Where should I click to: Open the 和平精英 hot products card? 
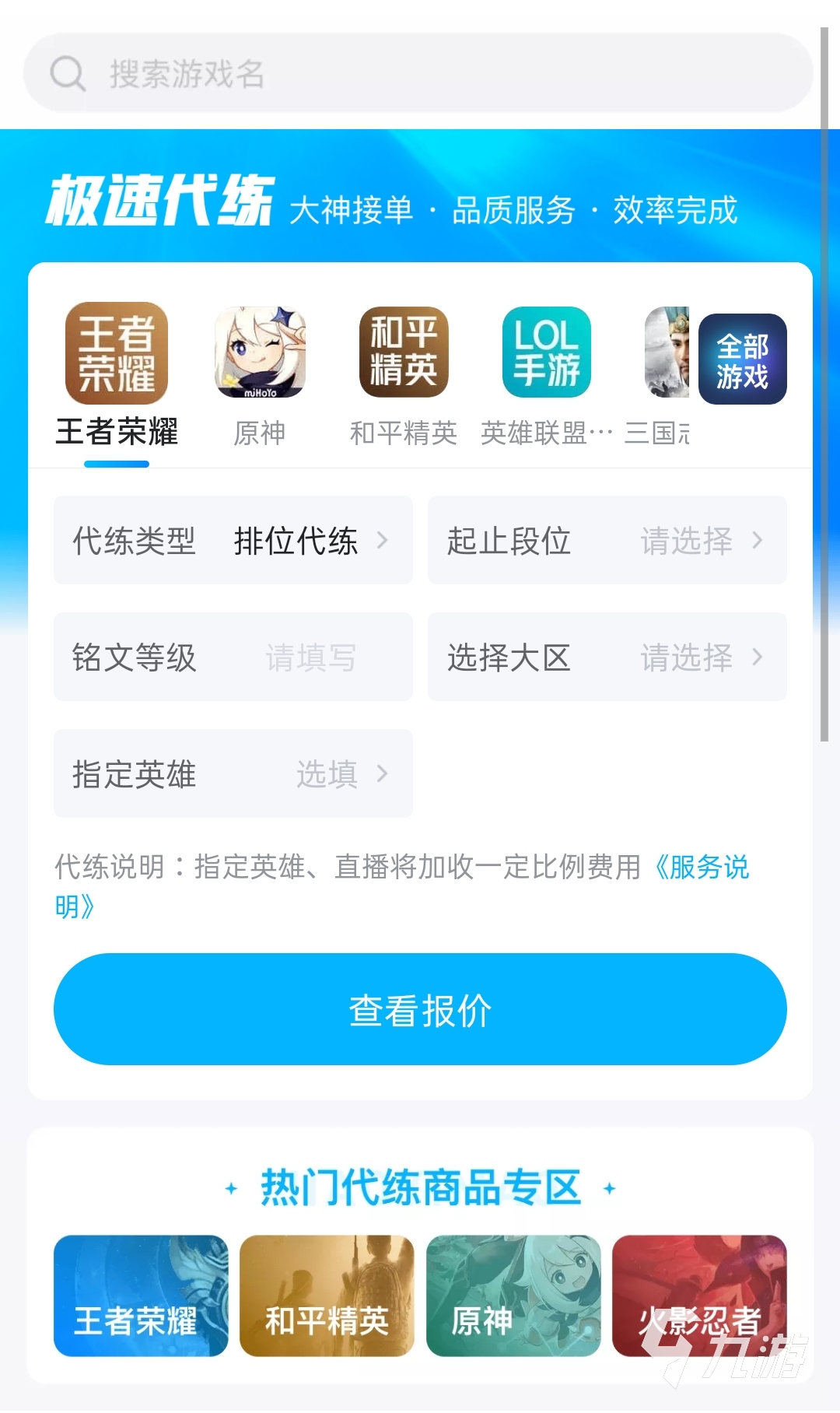tap(327, 1296)
